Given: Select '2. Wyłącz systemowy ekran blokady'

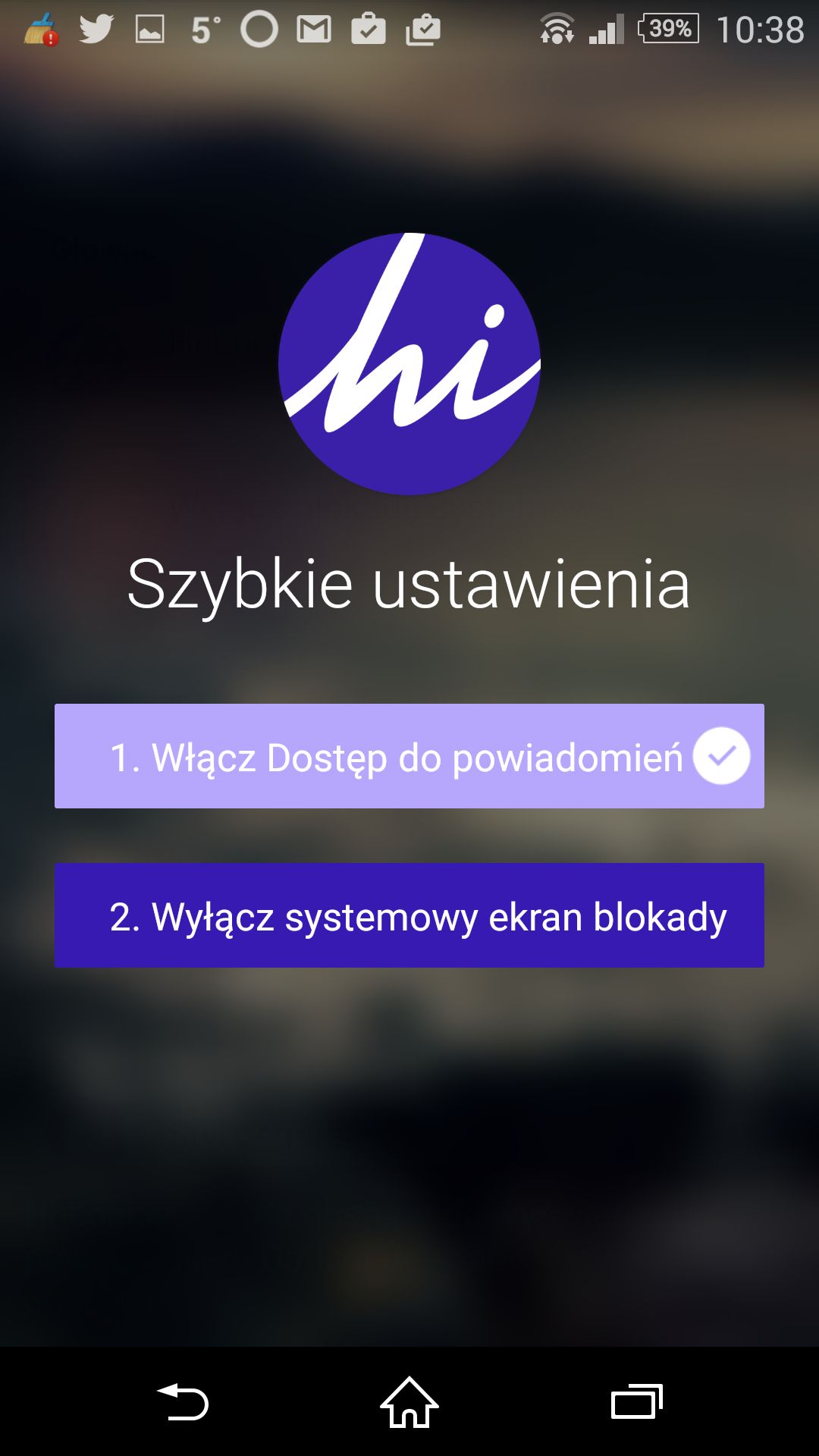Looking at the screenshot, I should [409, 915].
